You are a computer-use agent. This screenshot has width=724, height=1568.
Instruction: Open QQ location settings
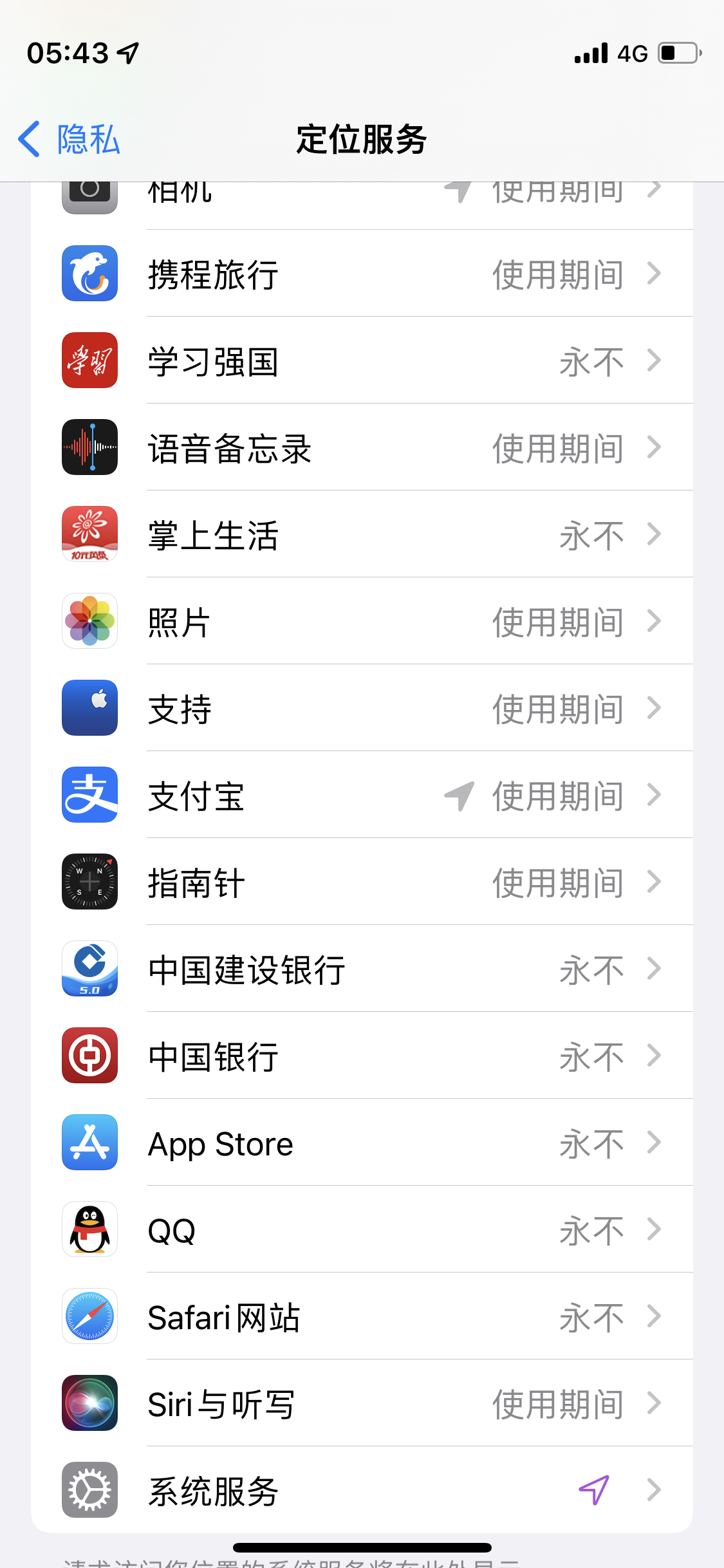[362, 1229]
